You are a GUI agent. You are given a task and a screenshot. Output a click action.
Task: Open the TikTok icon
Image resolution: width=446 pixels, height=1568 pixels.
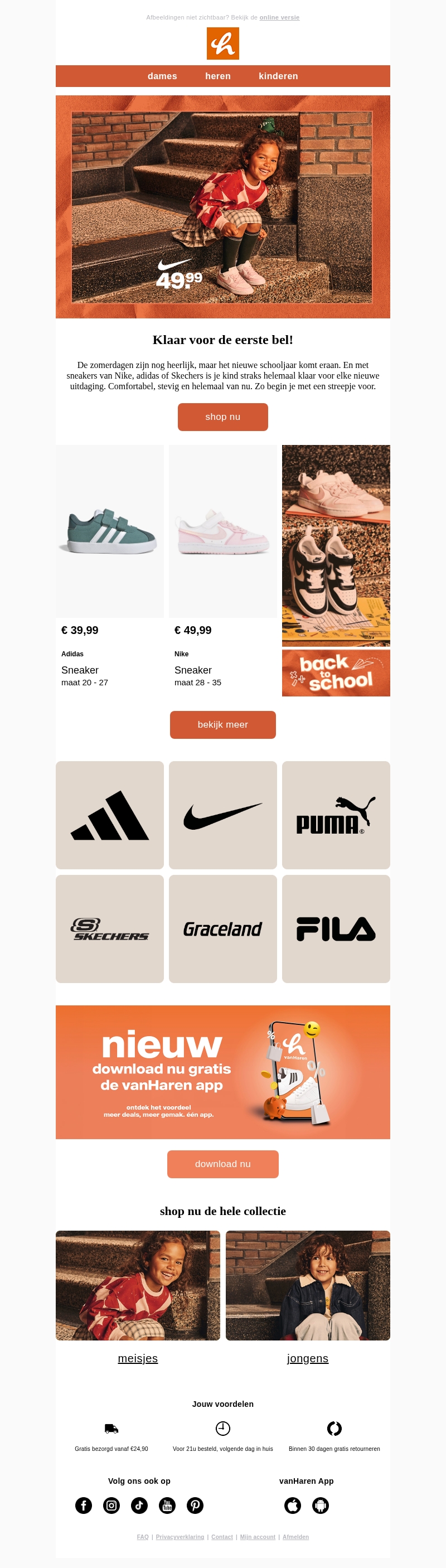tap(139, 1506)
